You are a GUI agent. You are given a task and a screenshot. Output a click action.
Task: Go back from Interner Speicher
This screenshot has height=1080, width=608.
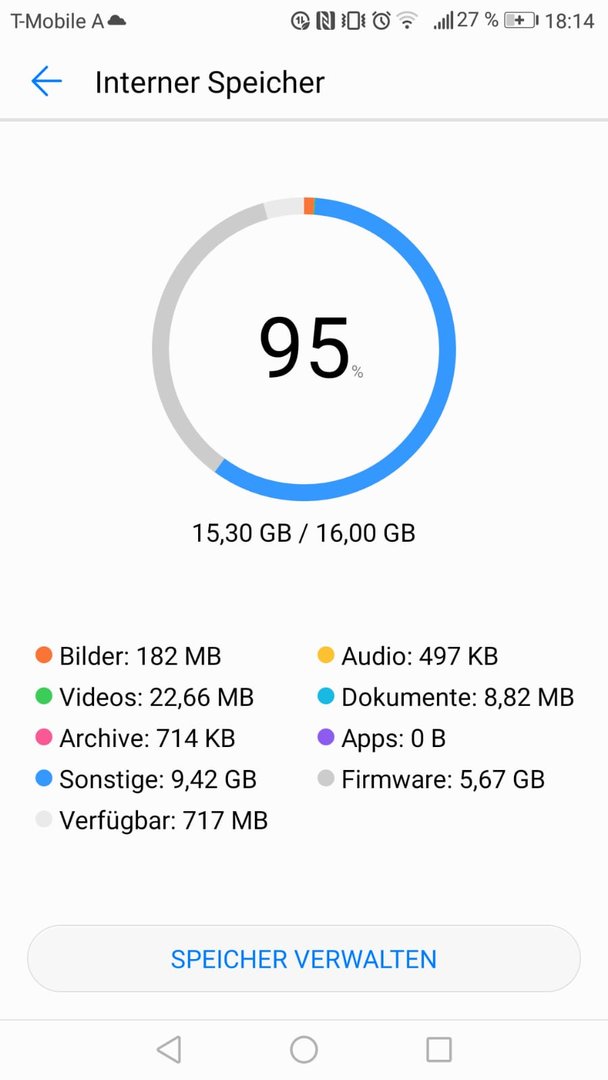pyautogui.click(x=46, y=82)
